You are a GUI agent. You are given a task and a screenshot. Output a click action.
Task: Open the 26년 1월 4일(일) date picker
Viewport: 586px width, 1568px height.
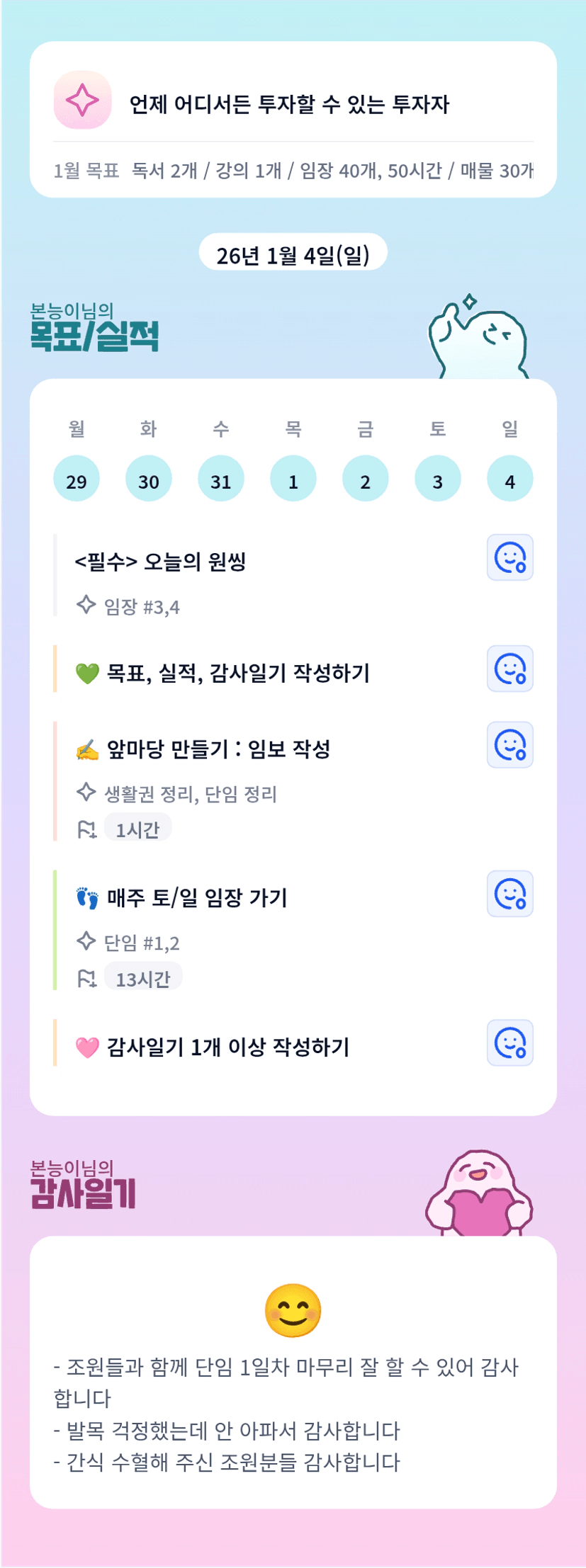(x=293, y=254)
